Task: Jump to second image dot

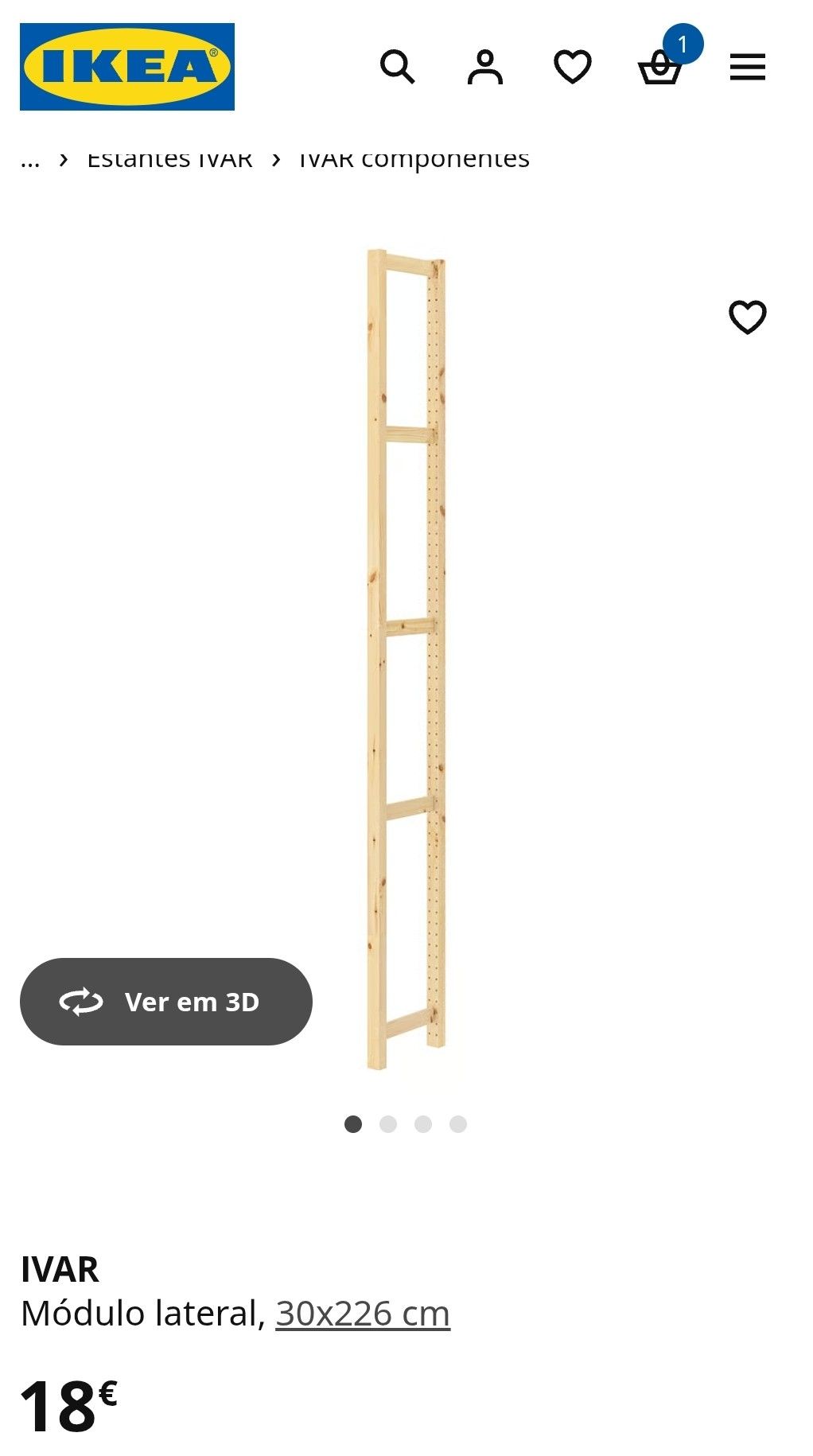Action: point(388,1124)
